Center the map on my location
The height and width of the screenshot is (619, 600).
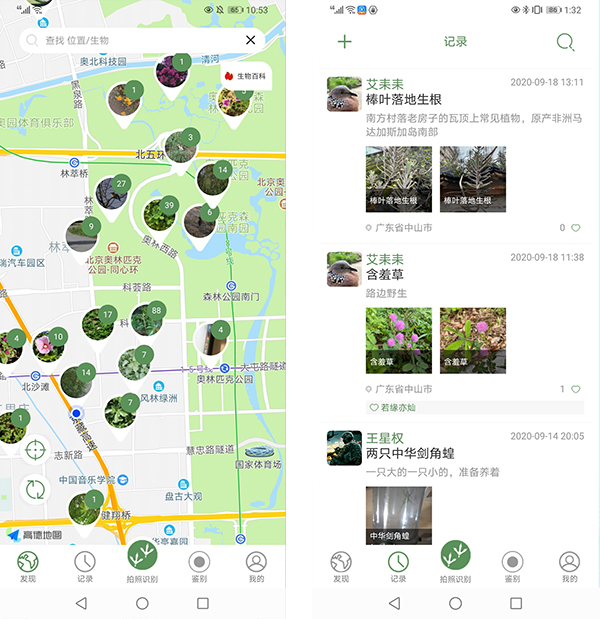[x=35, y=450]
